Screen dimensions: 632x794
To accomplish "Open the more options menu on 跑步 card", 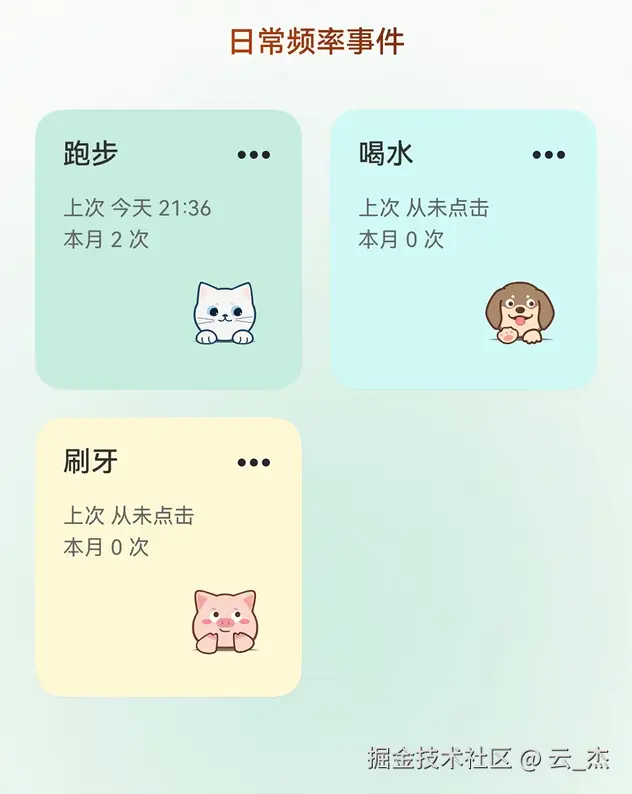I will click(x=254, y=155).
